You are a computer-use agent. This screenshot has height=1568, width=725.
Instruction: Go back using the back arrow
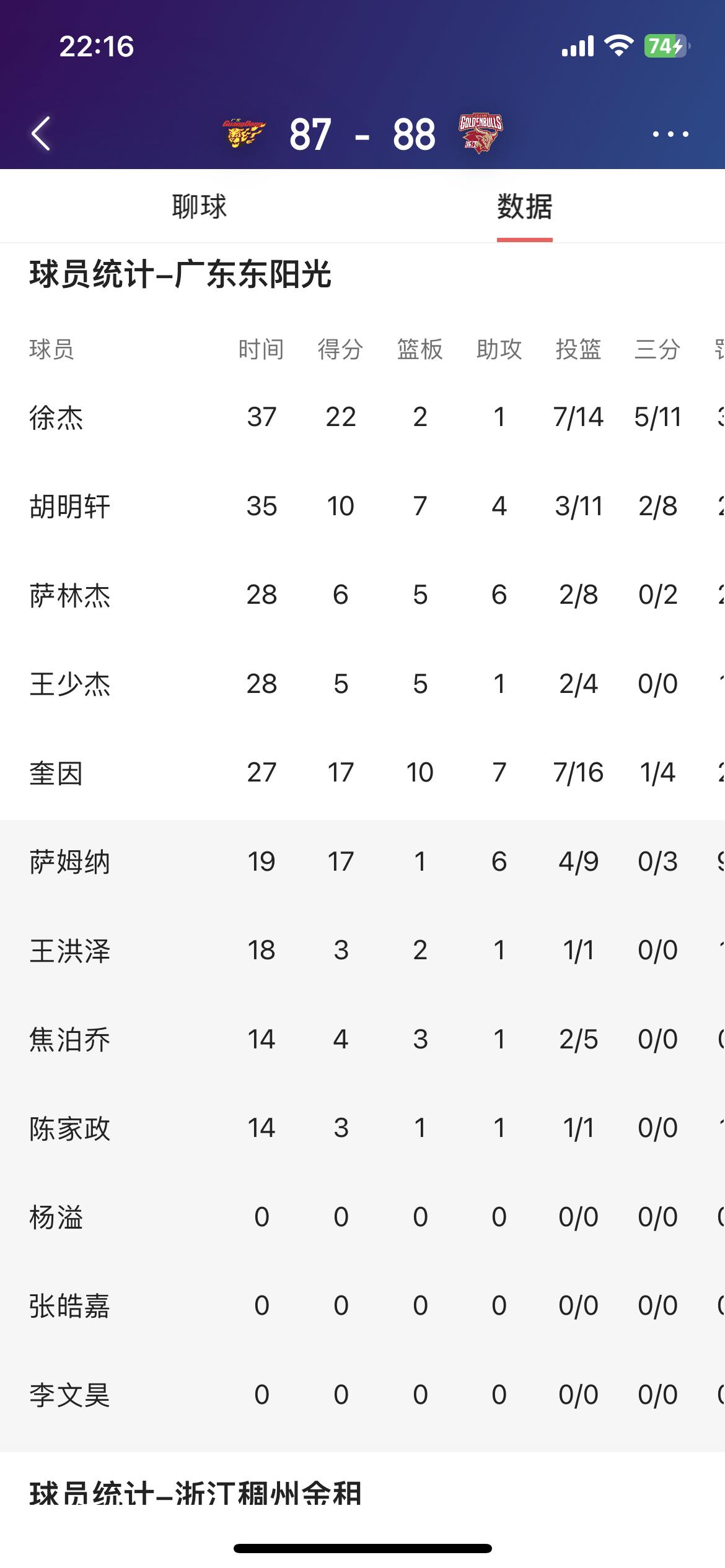[41, 133]
